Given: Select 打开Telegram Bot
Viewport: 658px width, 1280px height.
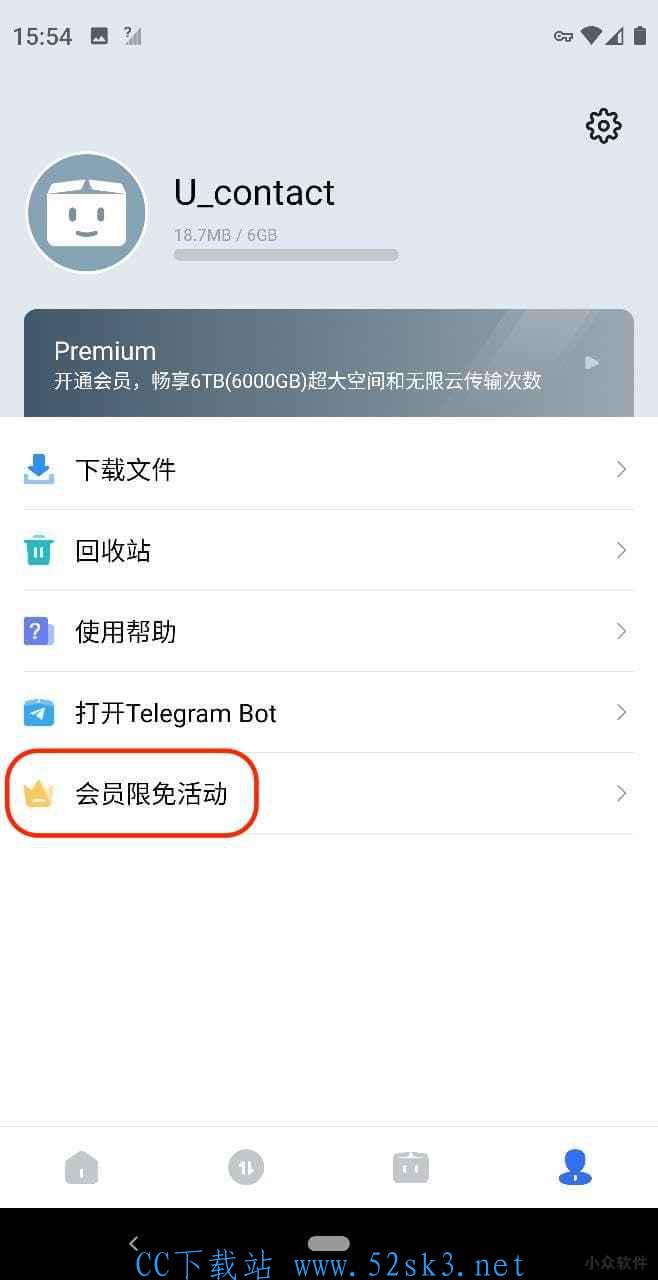Looking at the screenshot, I should (329, 712).
